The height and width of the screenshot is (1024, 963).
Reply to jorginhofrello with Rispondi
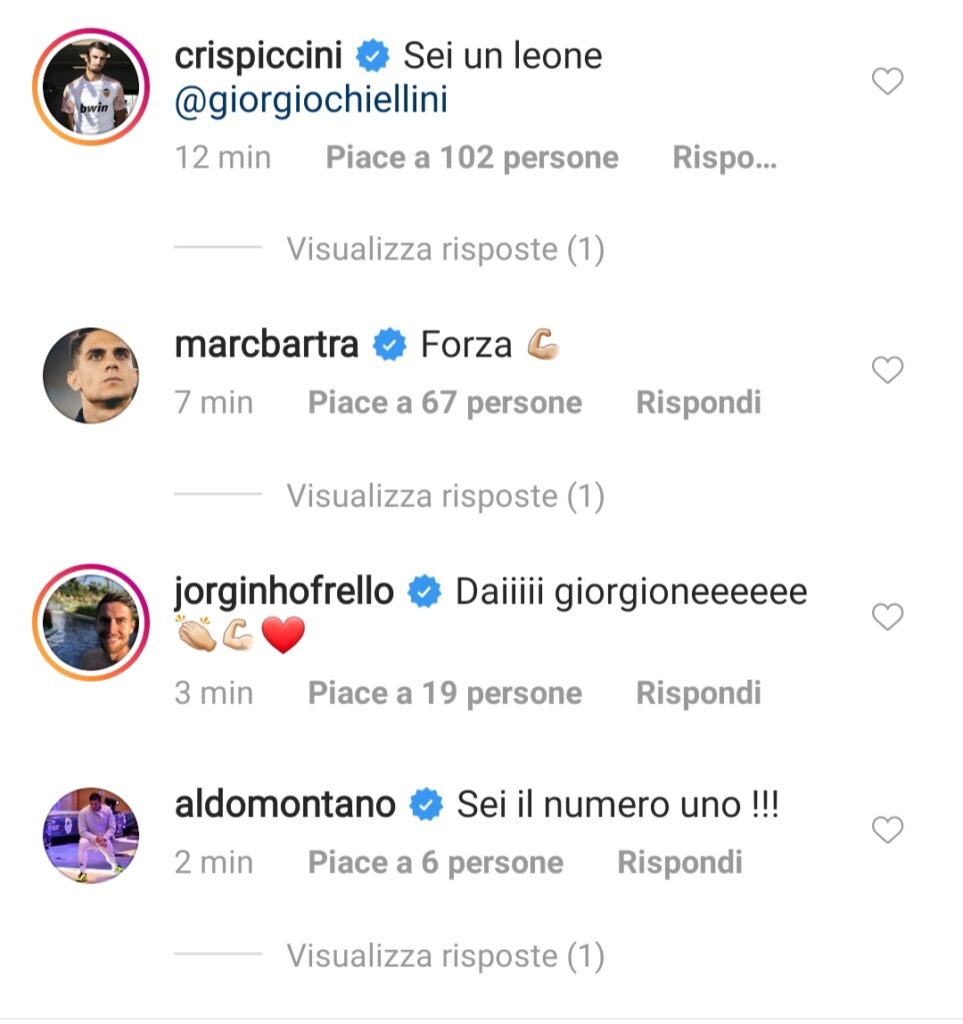(x=698, y=692)
